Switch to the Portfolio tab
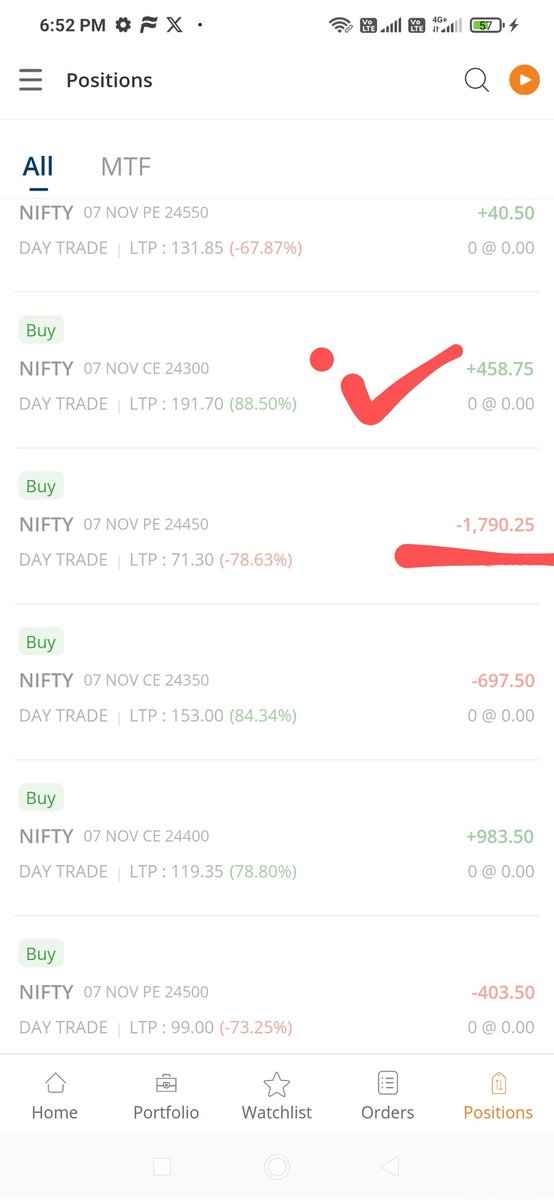Screen dimensions: 554x1200 click(x=166, y=1096)
